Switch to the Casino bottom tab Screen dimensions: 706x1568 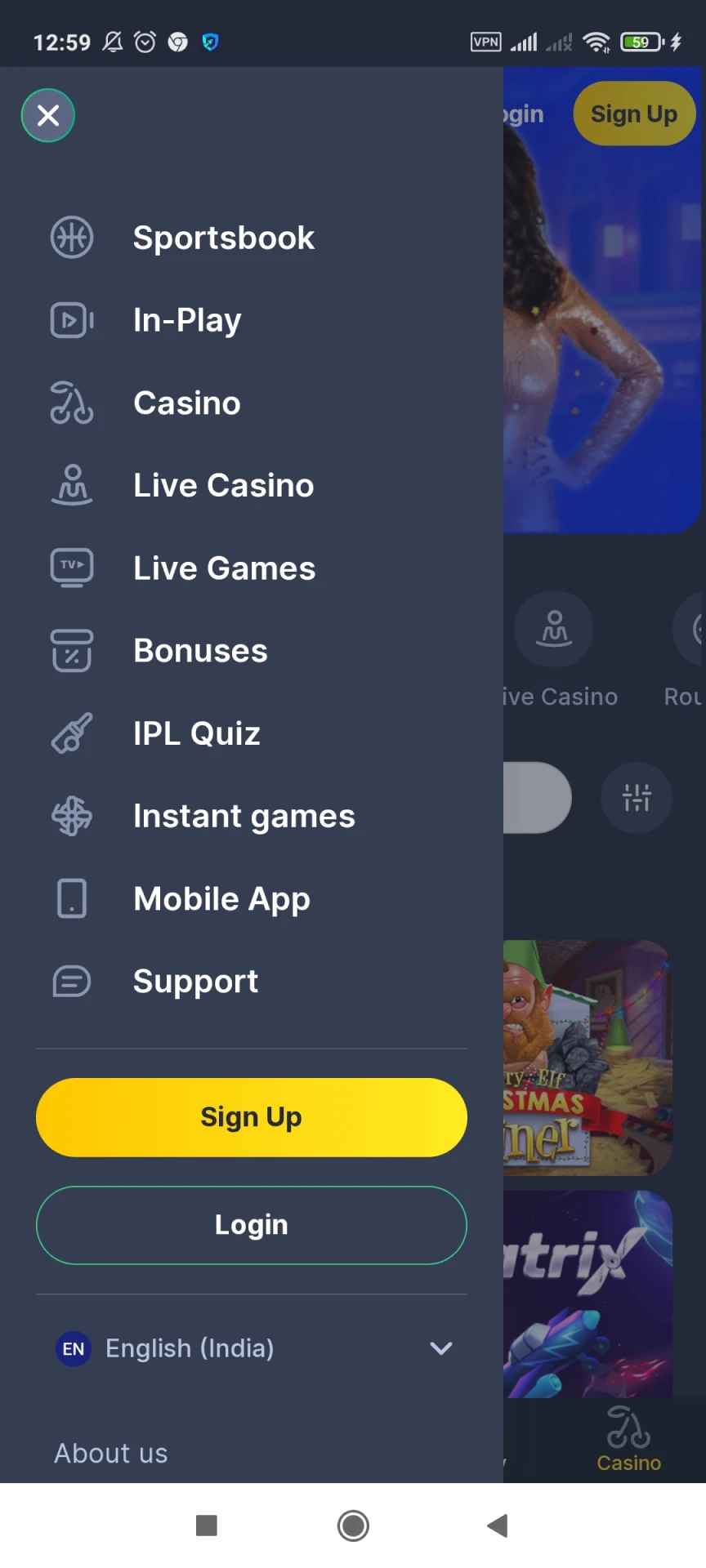(628, 1441)
